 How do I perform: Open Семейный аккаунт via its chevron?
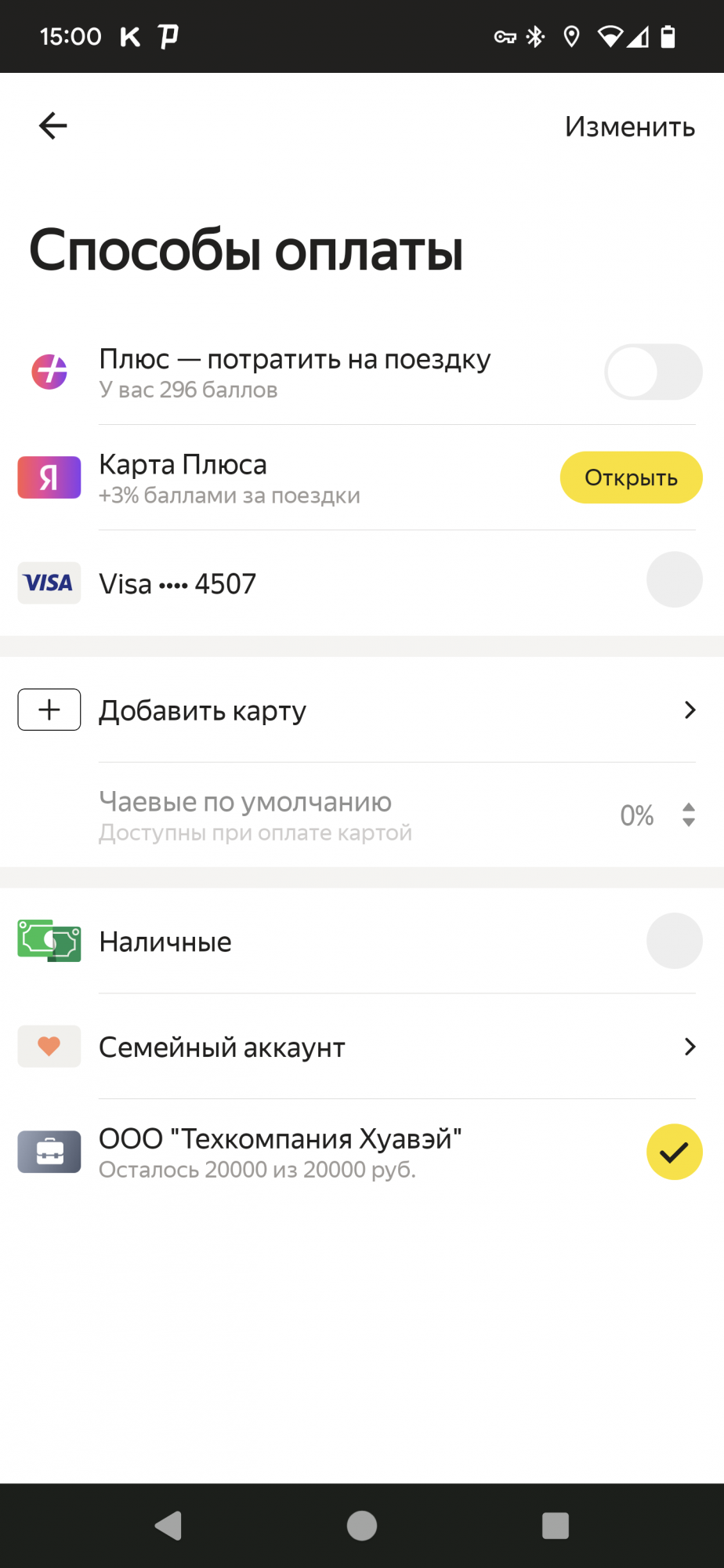(x=690, y=1046)
